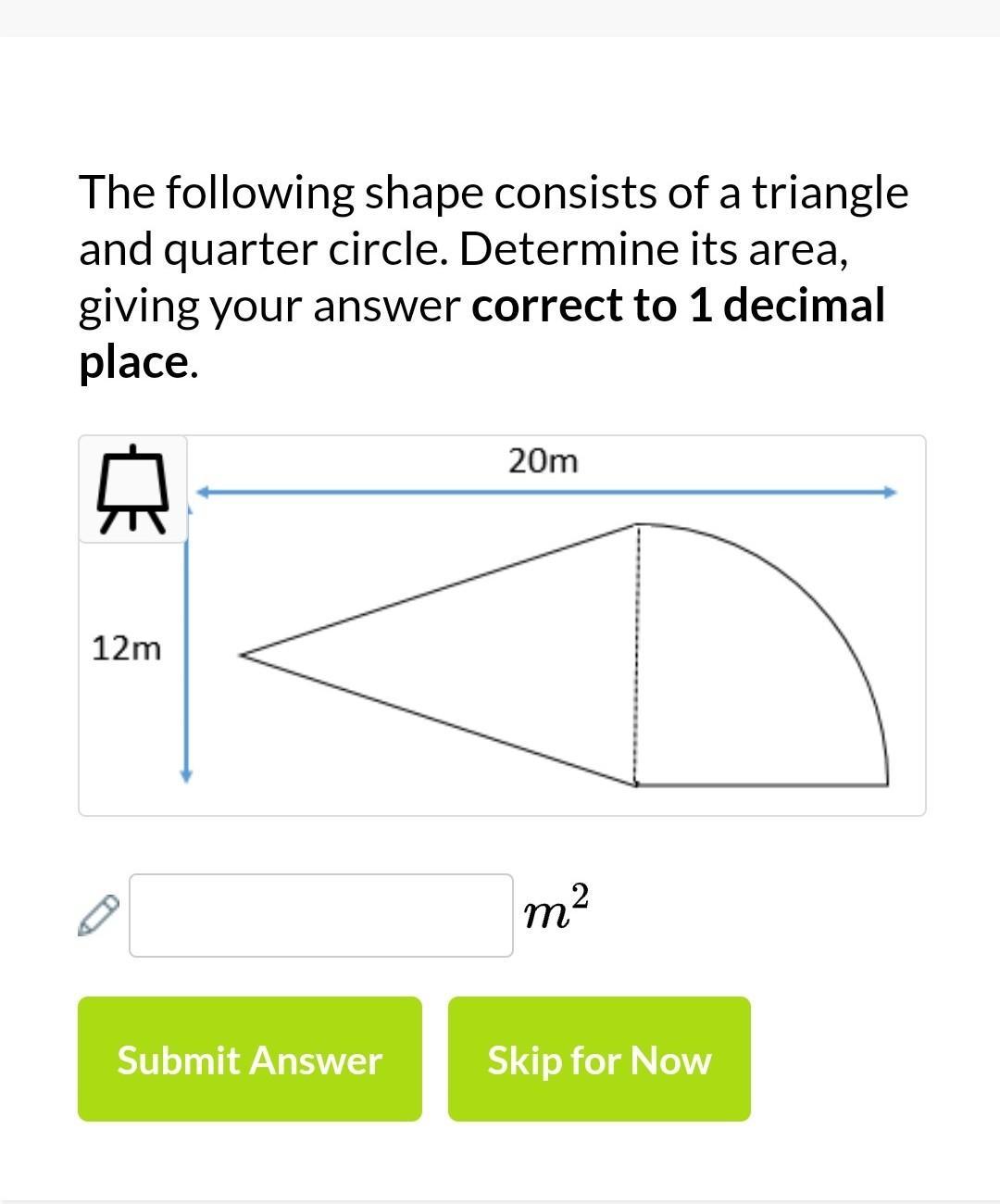Tap the easel icon on the diagram
Screen dimensions: 1000x1204
133,488
